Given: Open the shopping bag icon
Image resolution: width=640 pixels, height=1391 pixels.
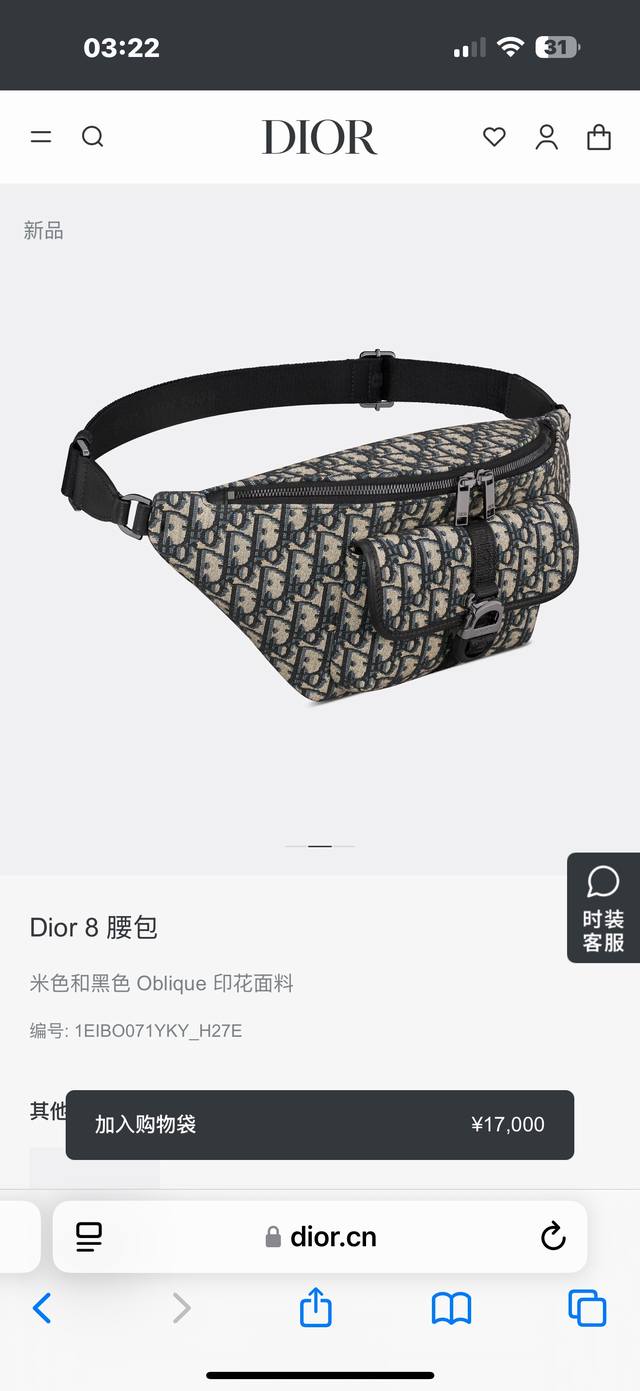Looking at the screenshot, I should point(599,137).
